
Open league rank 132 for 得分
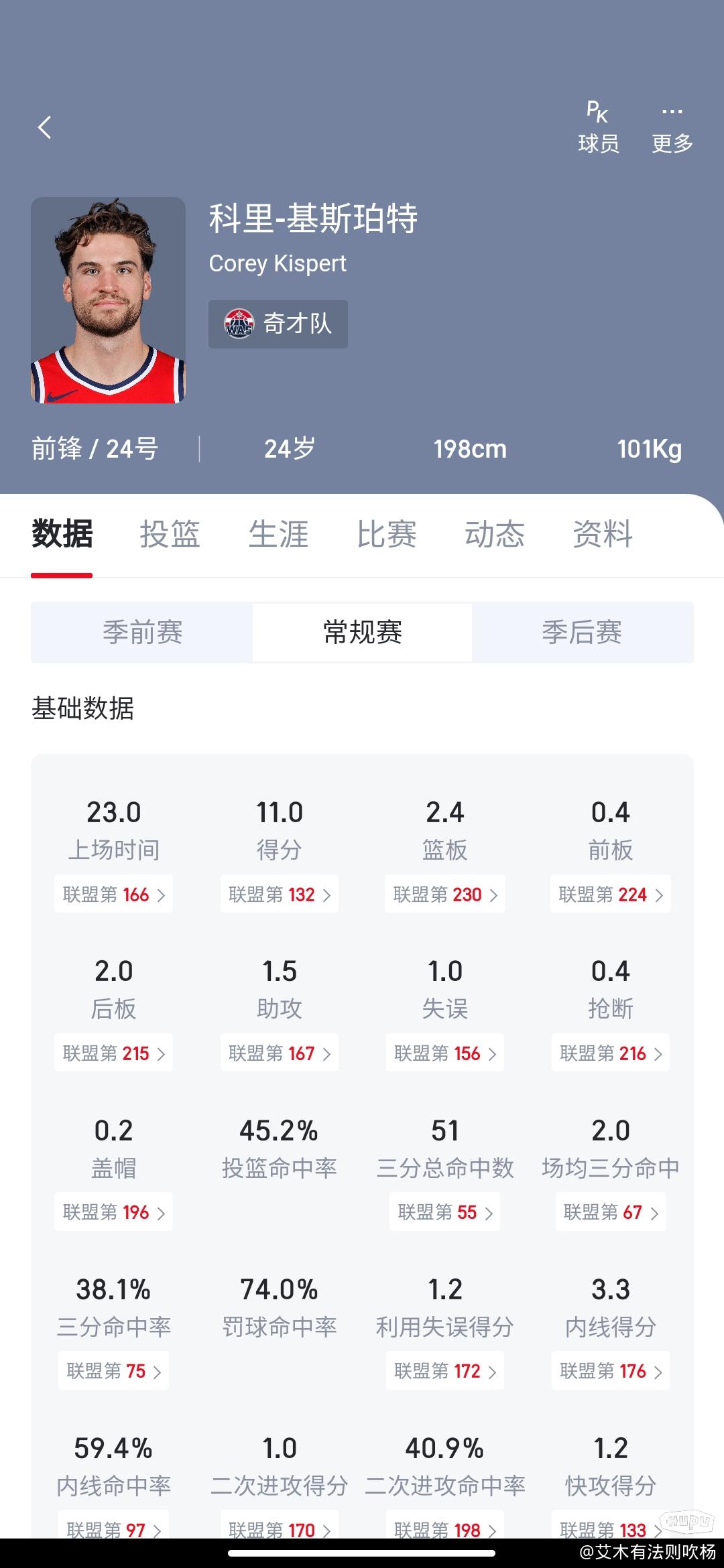click(x=280, y=894)
